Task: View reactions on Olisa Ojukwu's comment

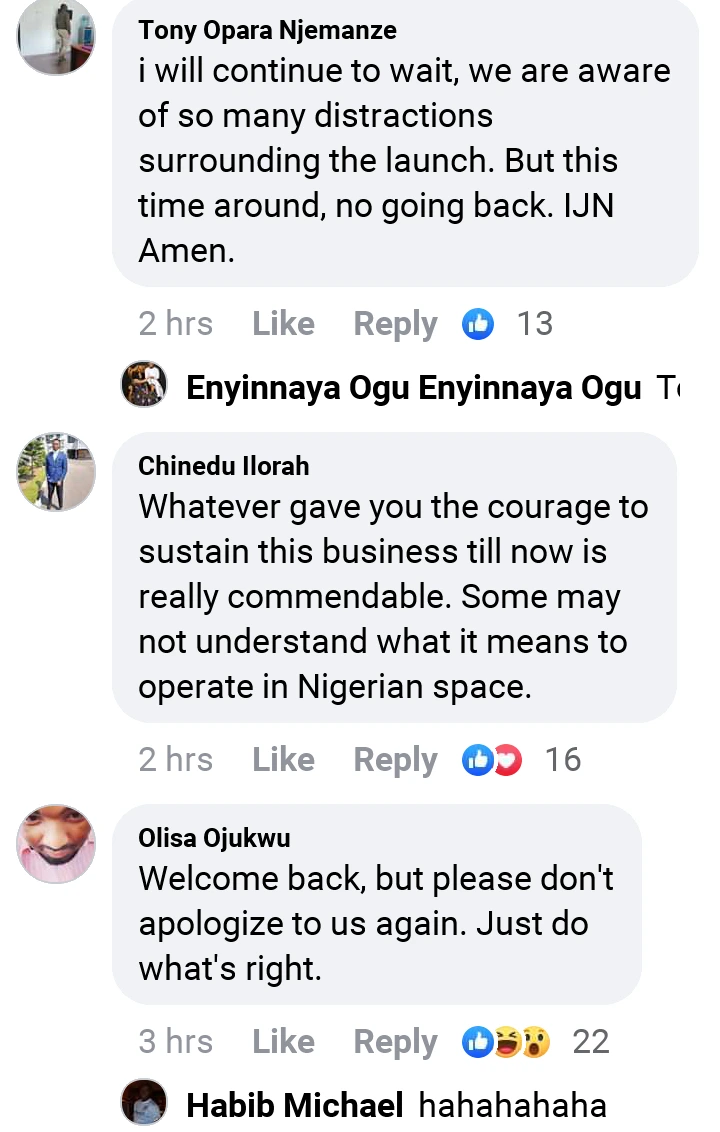Action: (x=535, y=1042)
